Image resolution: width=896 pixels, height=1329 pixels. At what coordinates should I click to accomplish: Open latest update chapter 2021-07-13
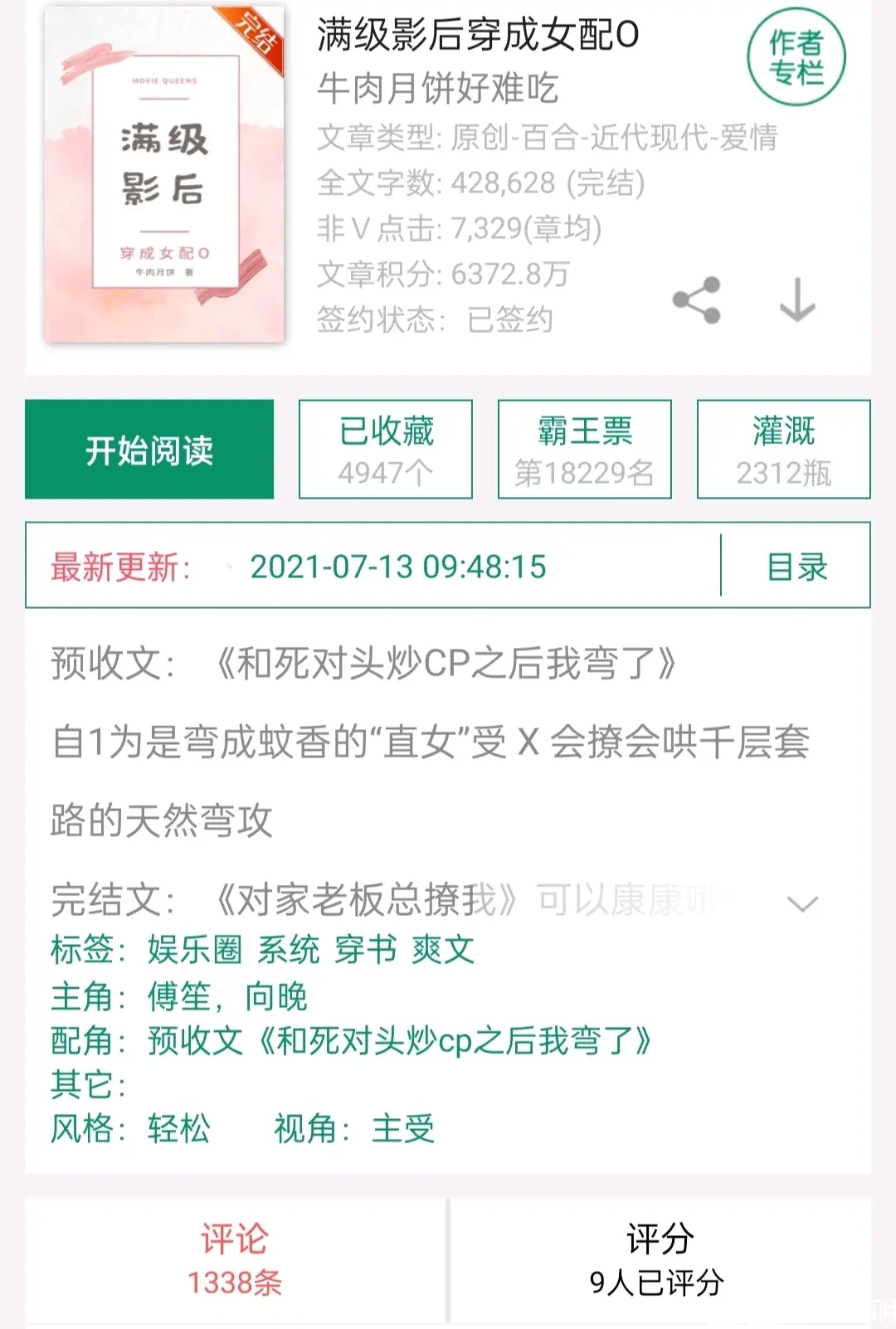point(398,567)
